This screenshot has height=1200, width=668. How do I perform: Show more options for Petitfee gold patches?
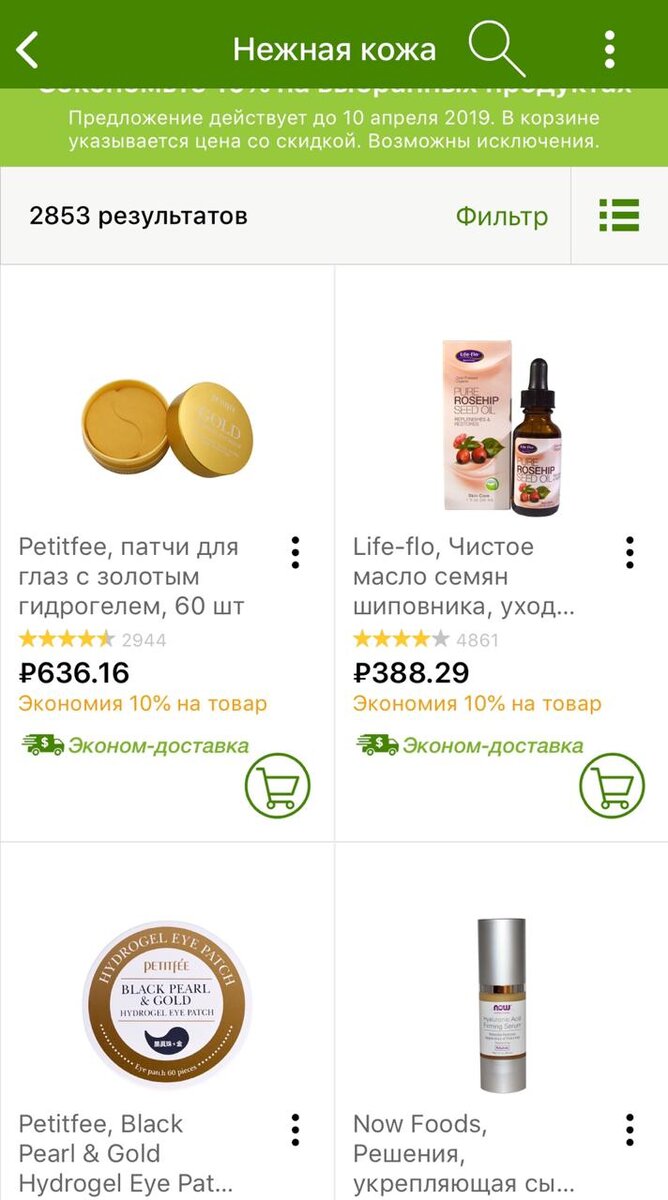(295, 551)
